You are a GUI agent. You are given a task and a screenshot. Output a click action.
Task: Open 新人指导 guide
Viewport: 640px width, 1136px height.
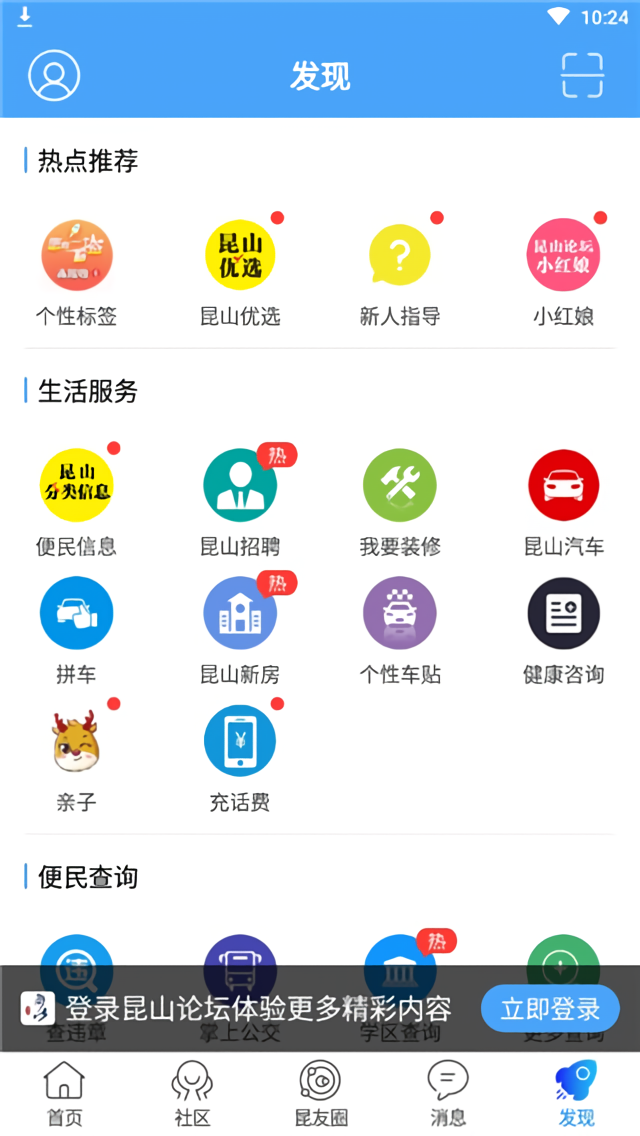click(400, 256)
